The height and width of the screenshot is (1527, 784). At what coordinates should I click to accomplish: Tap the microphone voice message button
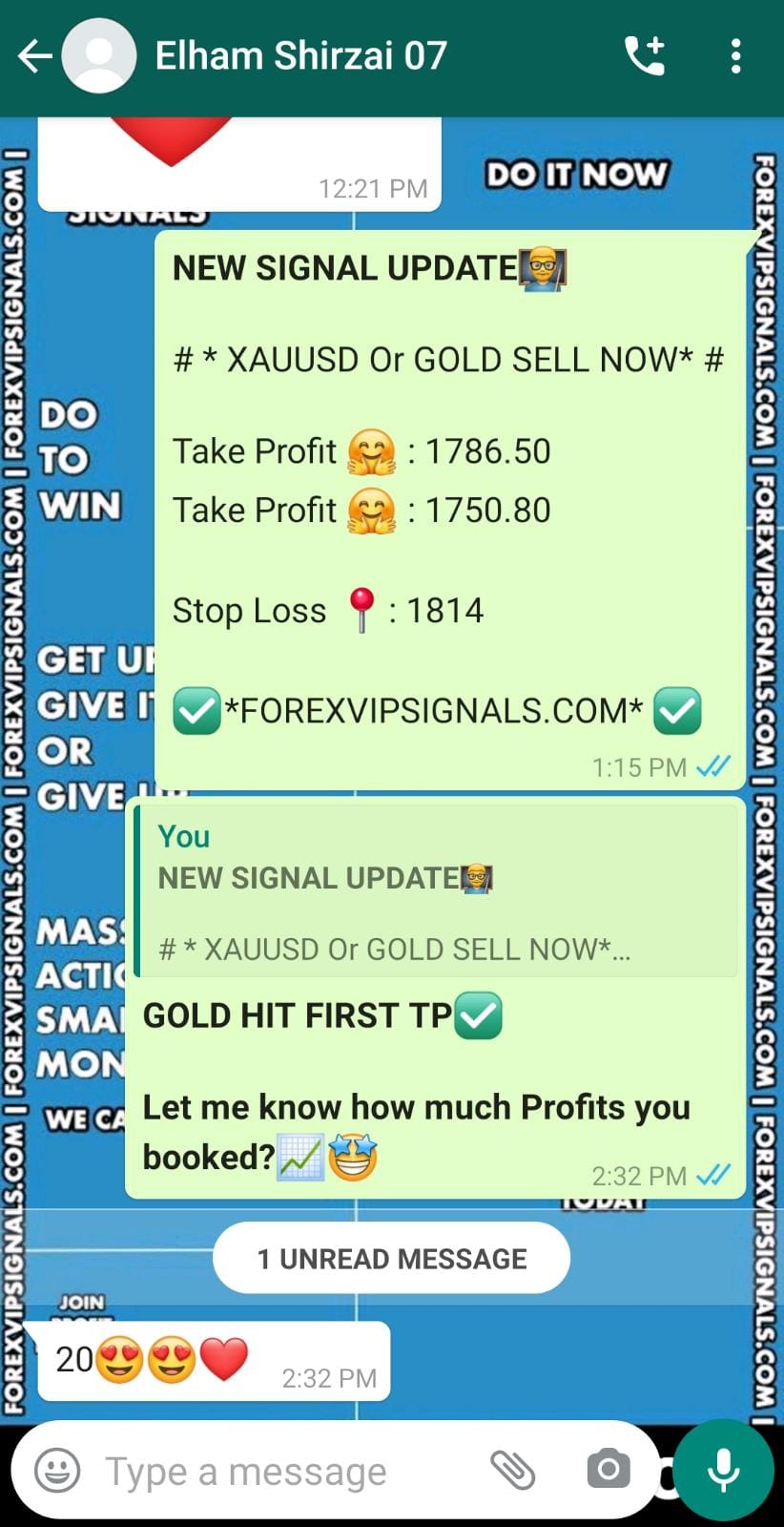(724, 1470)
